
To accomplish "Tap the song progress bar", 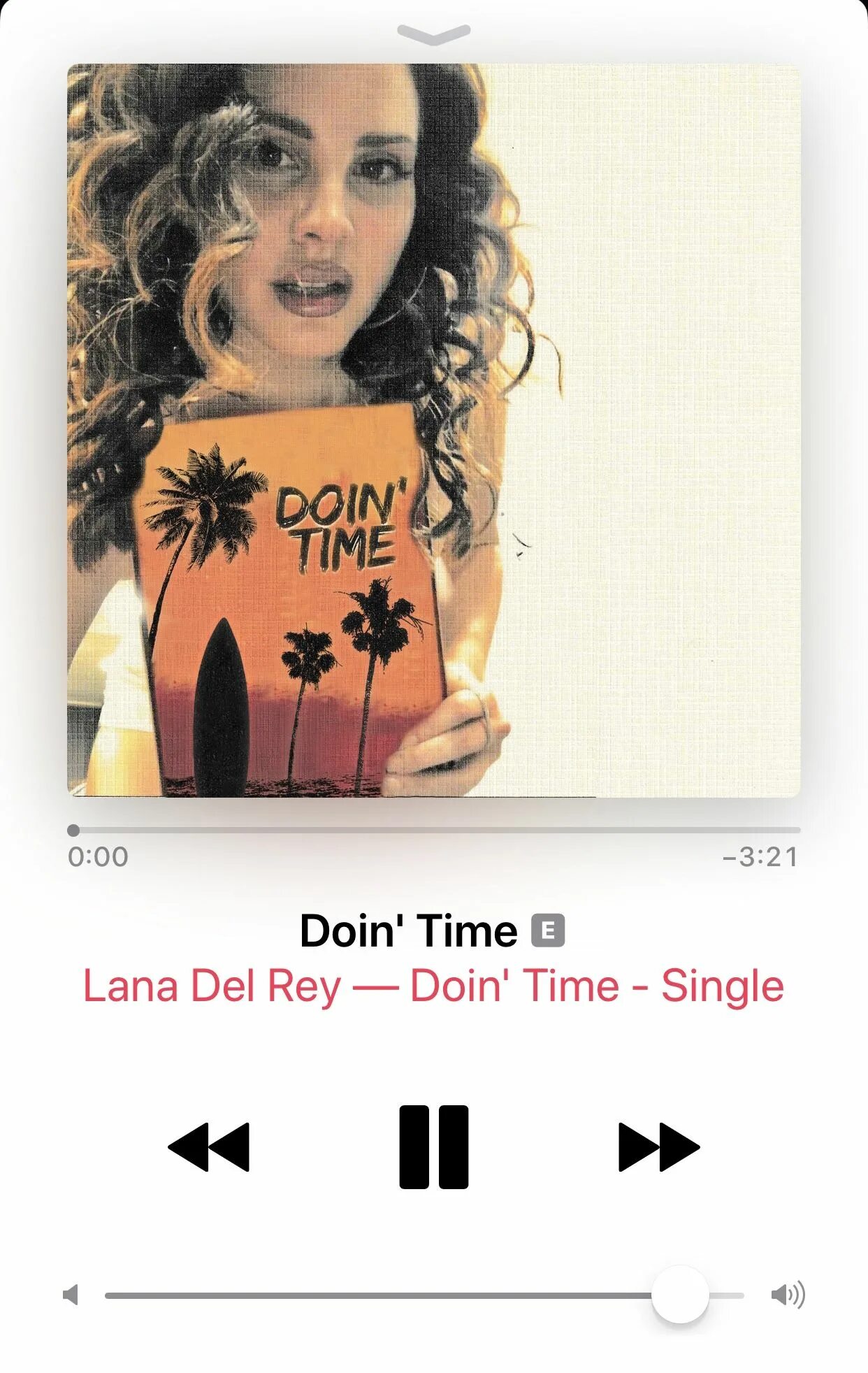I will pos(433,830).
